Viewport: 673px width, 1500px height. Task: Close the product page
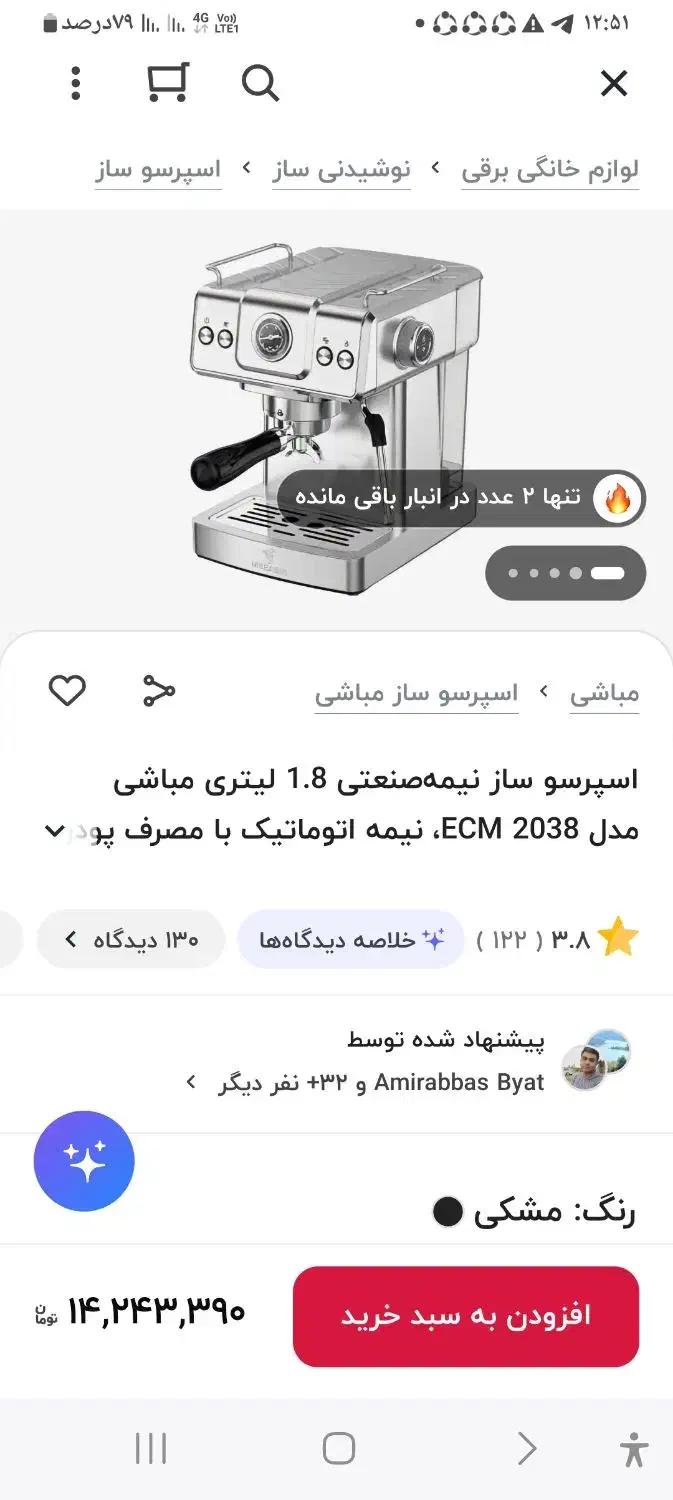(x=613, y=84)
